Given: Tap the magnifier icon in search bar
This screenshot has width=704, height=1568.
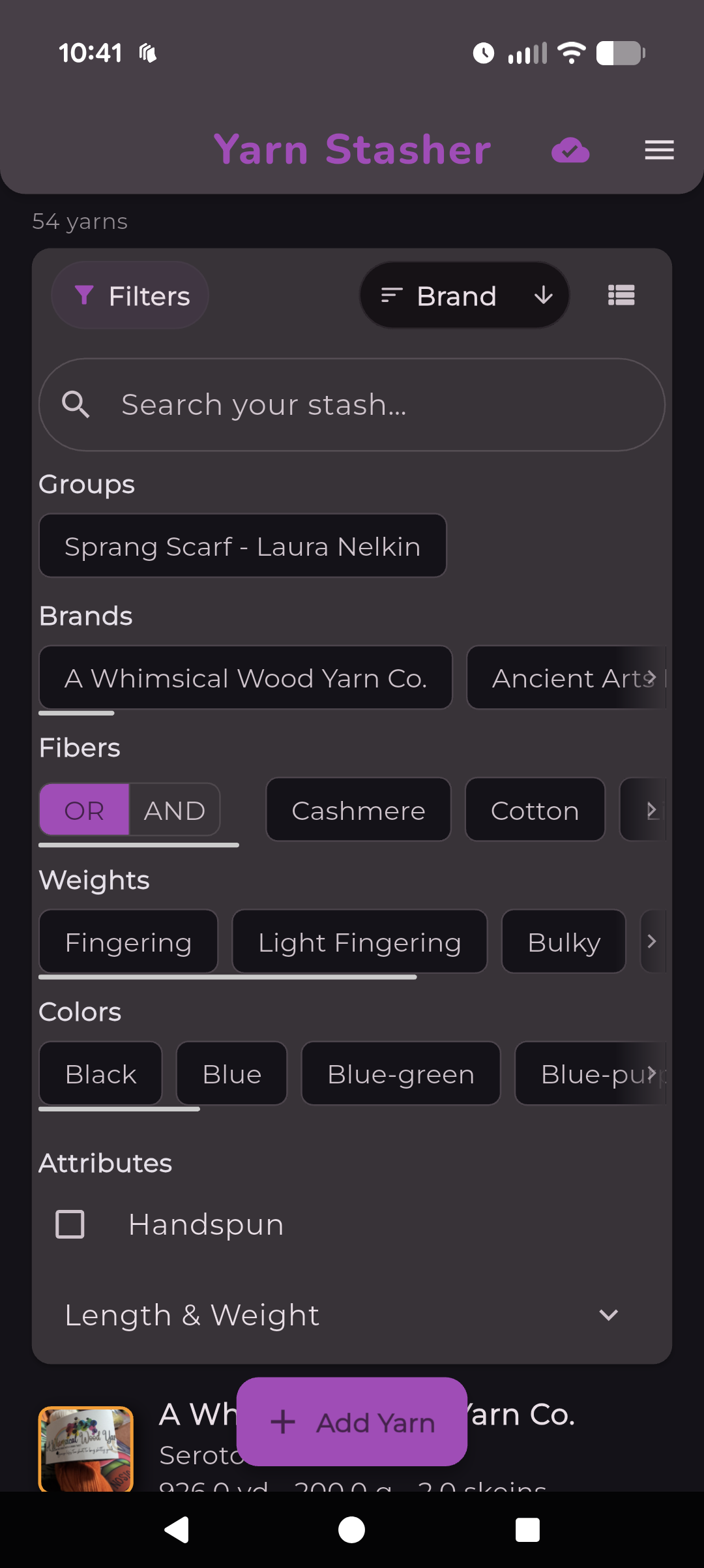Looking at the screenshot, I should (76, 404).
